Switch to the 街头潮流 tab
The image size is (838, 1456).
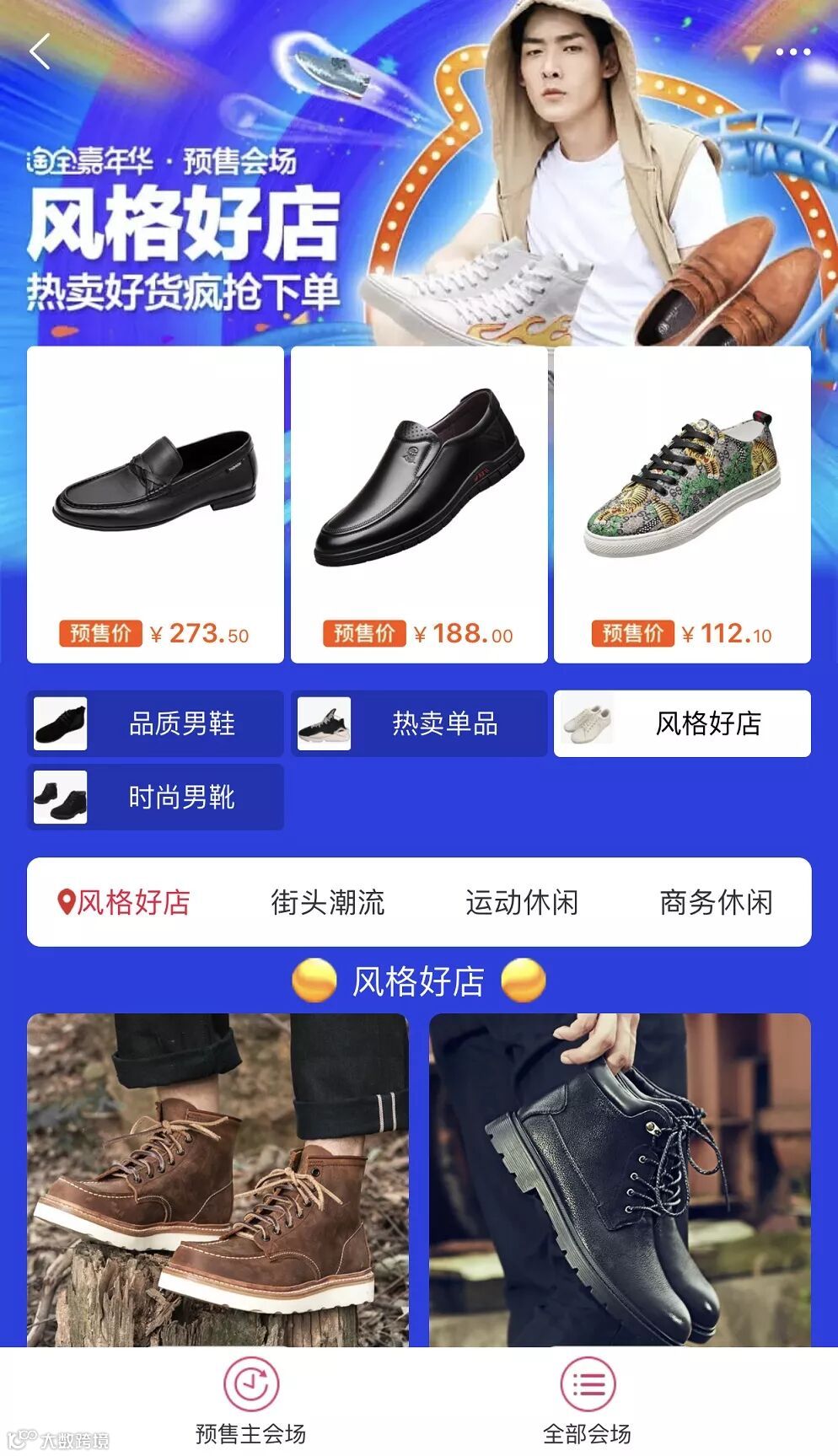(x=327, y=902)
